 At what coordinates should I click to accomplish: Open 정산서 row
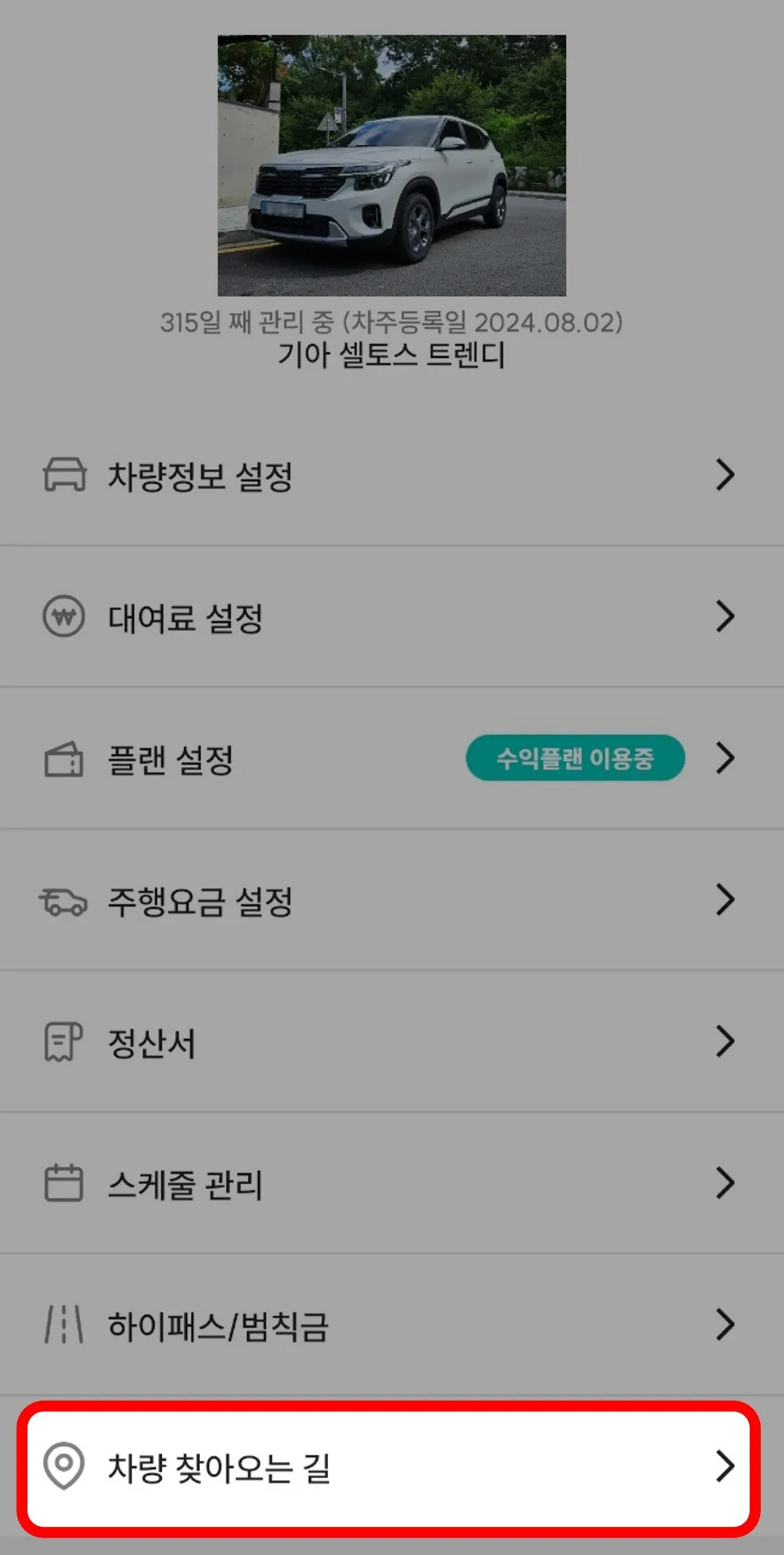(392, 1041)
